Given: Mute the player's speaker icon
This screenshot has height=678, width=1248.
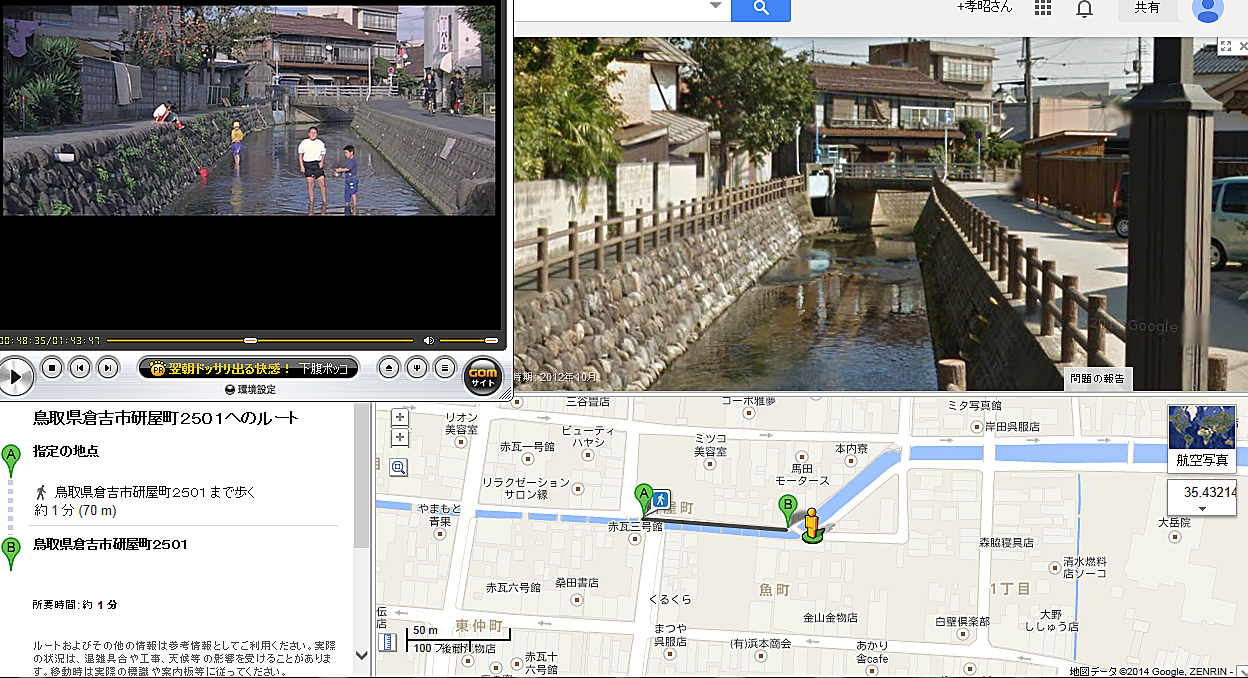Looking at the screenshot, I should 428,341.
